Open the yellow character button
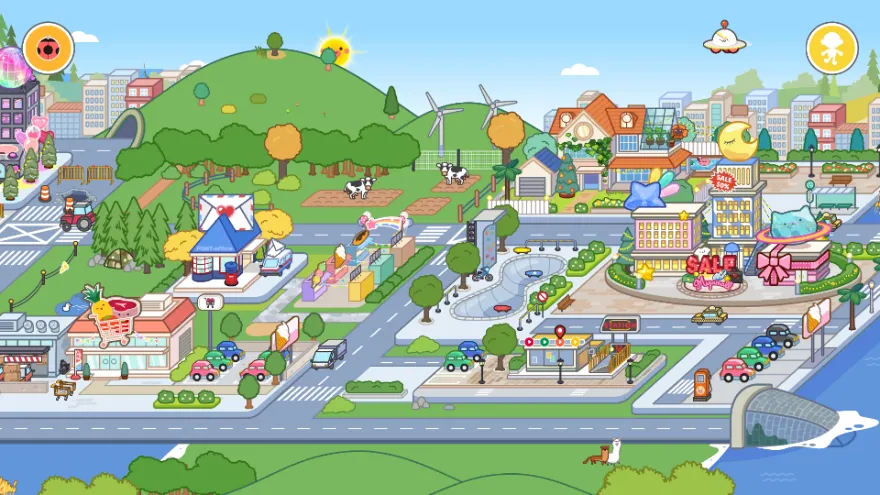Screen dimensions: 880x495 tap(832, 48)
